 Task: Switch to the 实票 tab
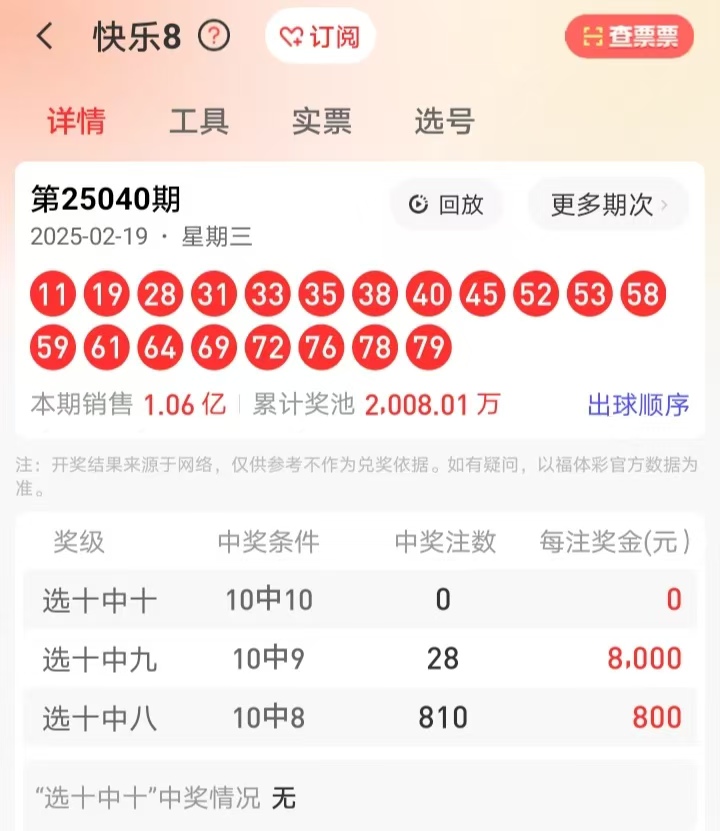tap(322, 122)
